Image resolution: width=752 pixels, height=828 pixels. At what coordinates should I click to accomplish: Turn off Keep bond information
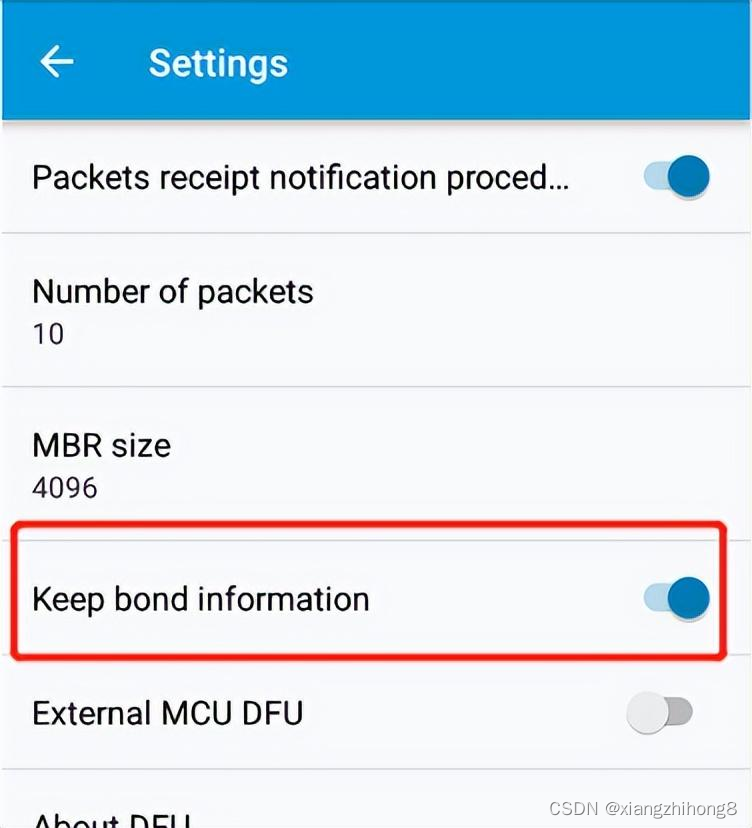pos(677,598)
